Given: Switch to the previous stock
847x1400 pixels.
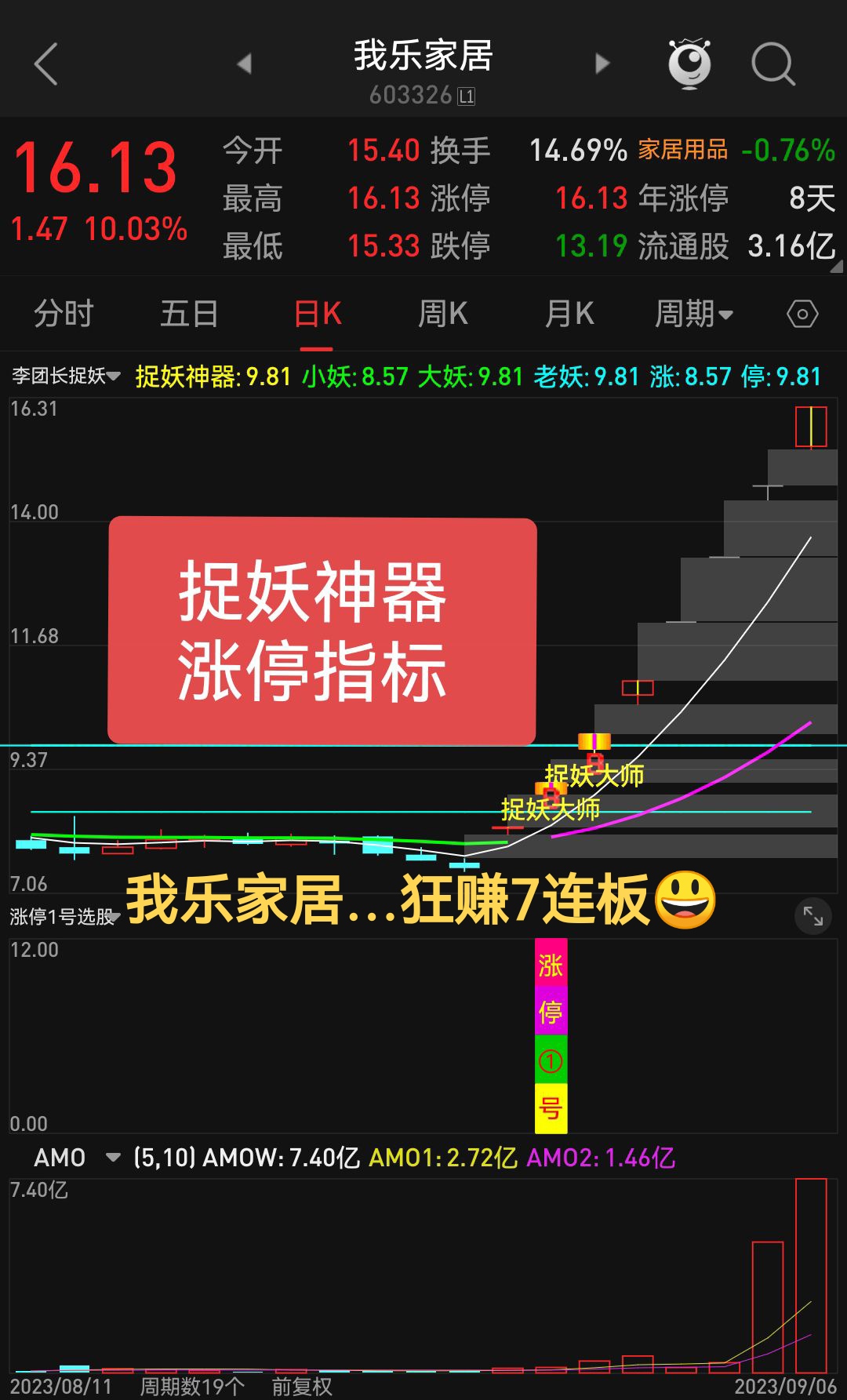Looking at the screenshot, I should (245, 64).
